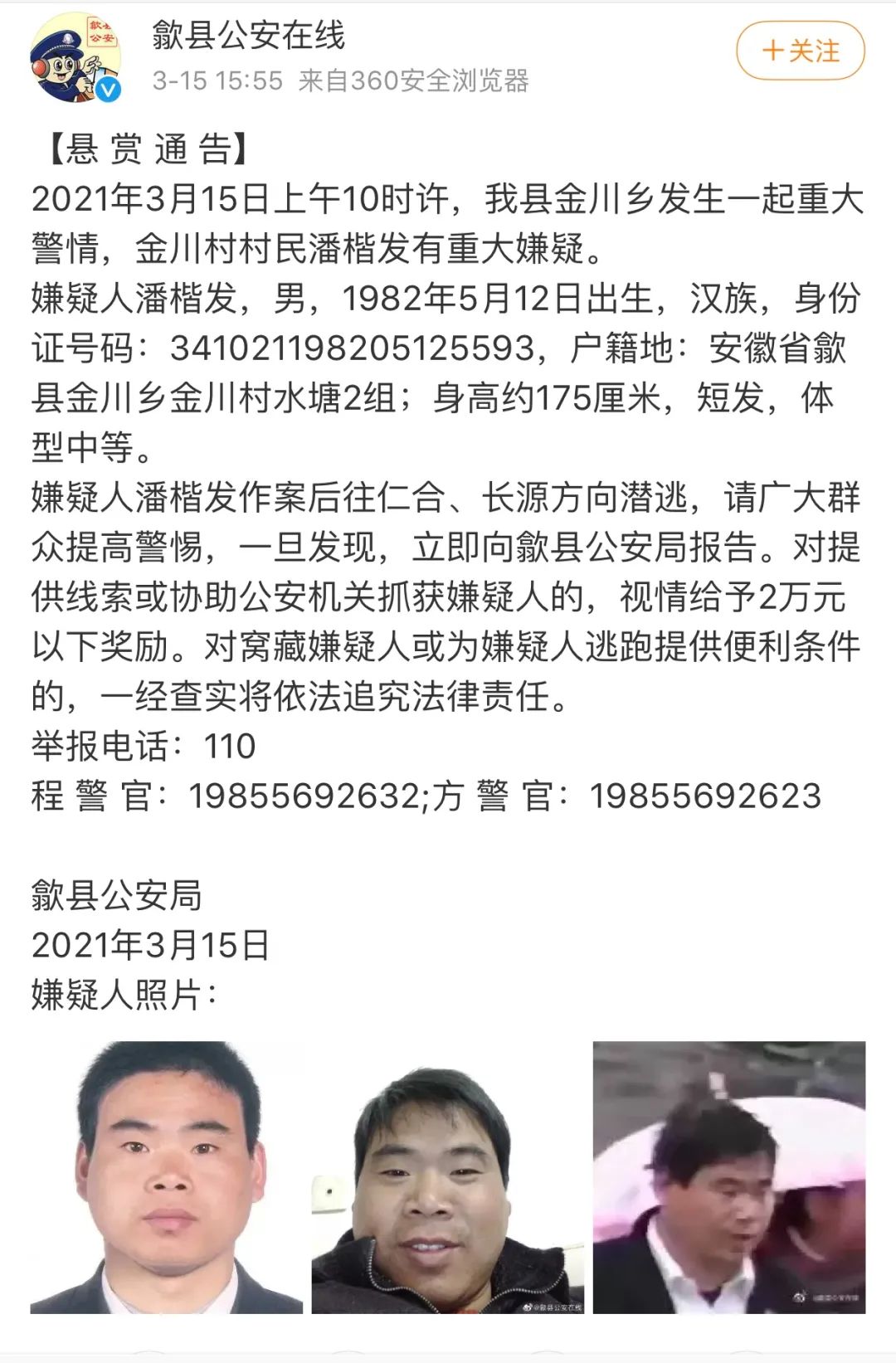Screen dimensions: 896x1363
Task: Enlarge the surveillance-style suspect photo
Action: (728, 1176)
